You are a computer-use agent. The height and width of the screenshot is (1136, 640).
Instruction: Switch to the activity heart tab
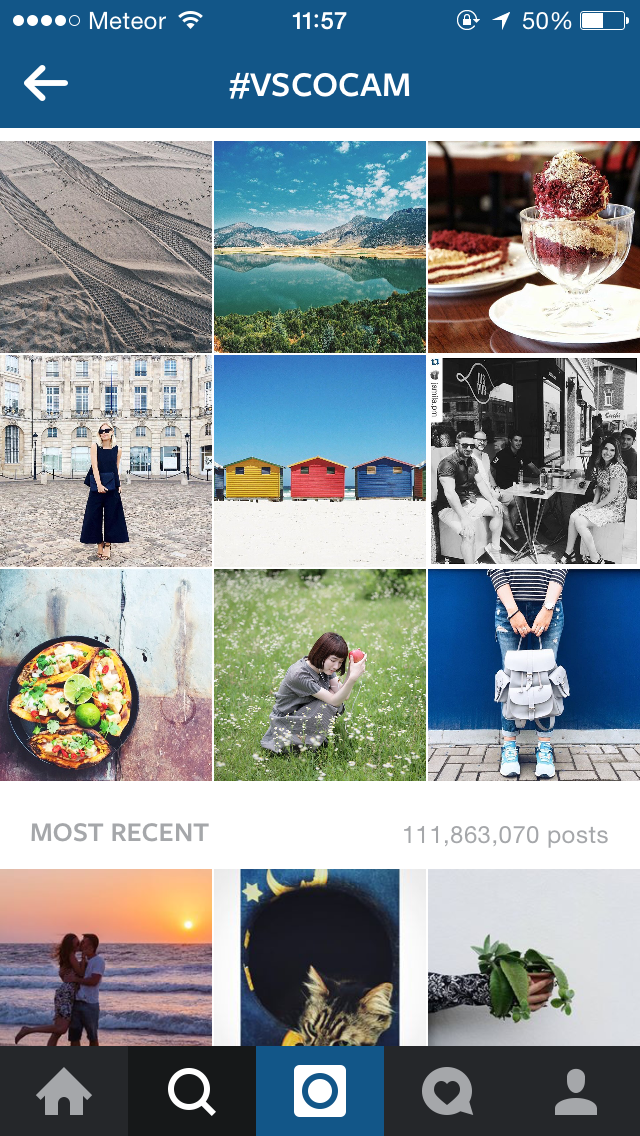point(448,1091)
